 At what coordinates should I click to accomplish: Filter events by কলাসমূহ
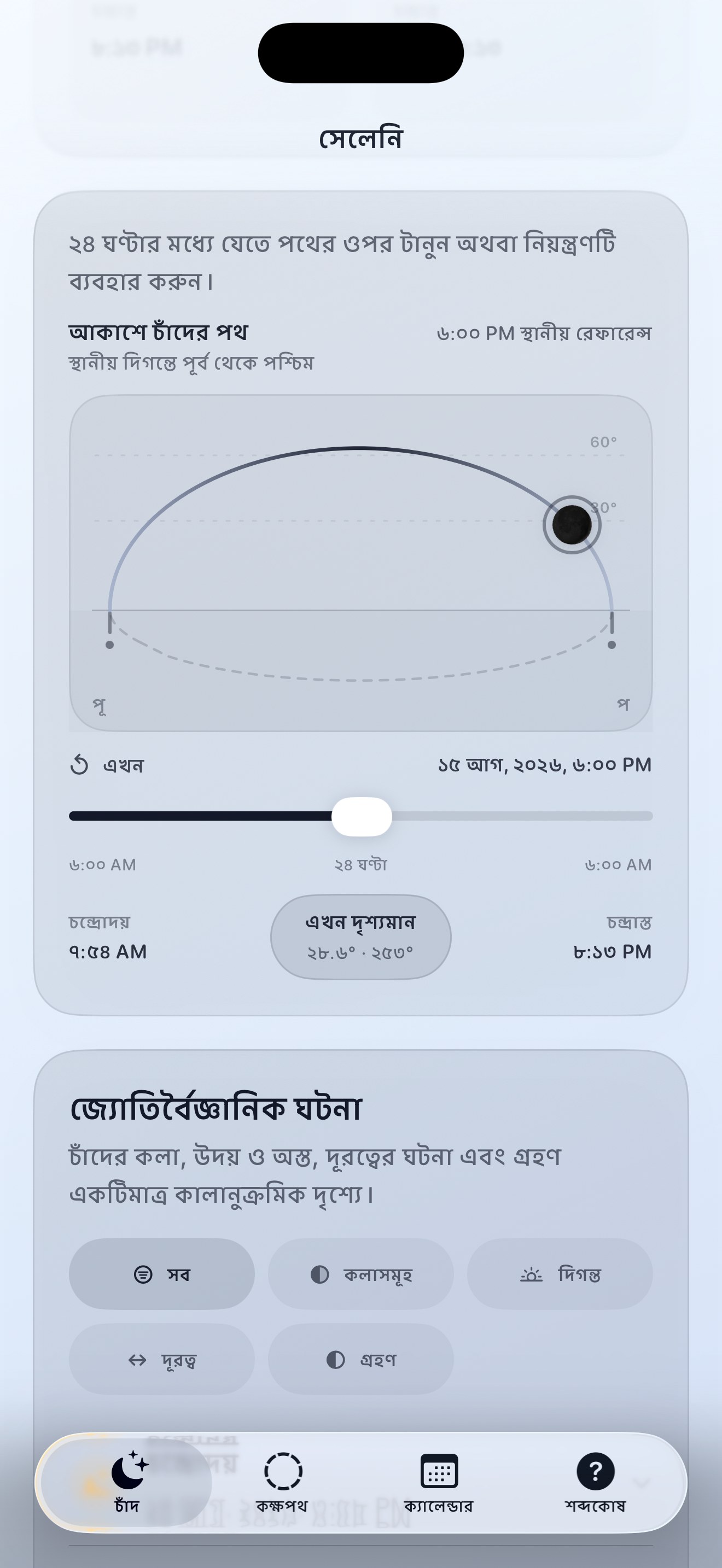tap(361, 1274)
